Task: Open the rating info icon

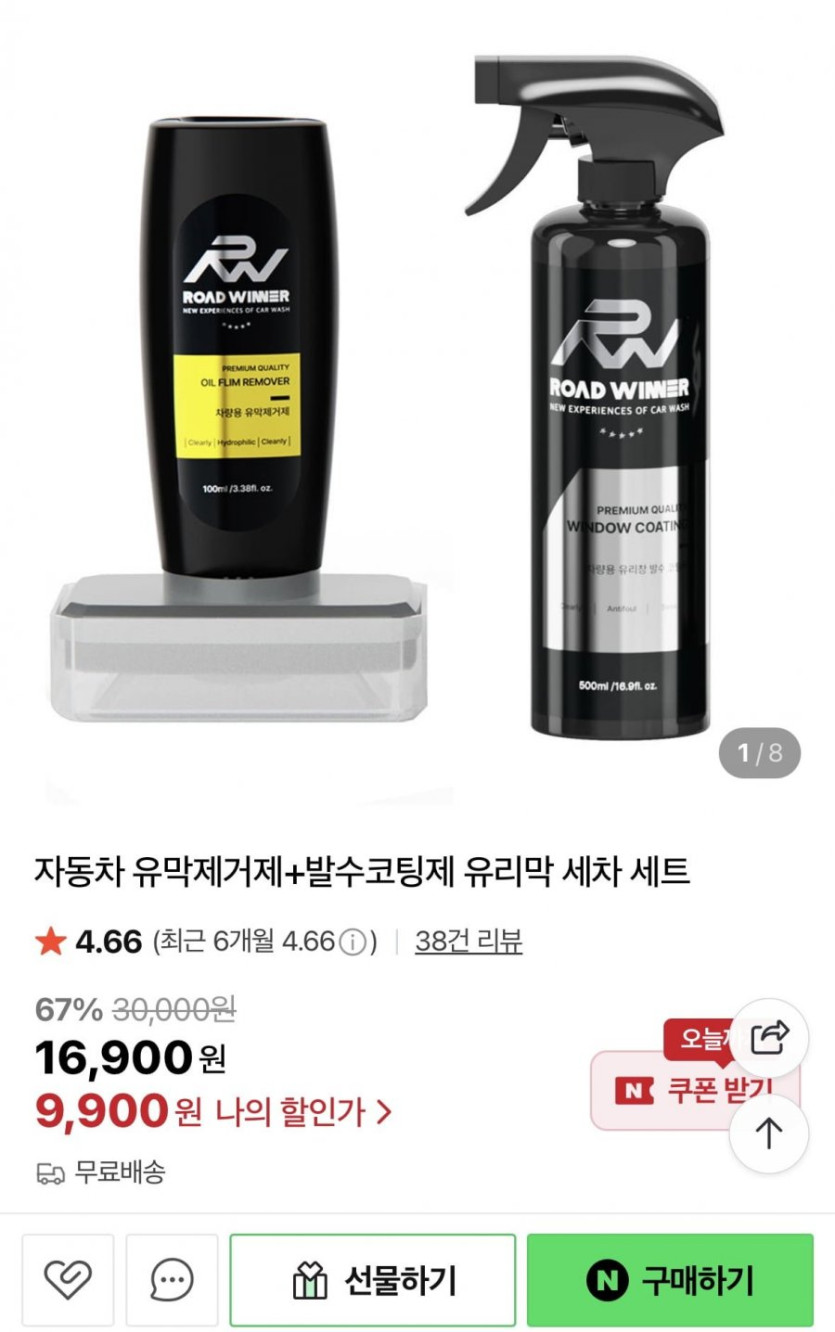Action: tap(352, 942)
